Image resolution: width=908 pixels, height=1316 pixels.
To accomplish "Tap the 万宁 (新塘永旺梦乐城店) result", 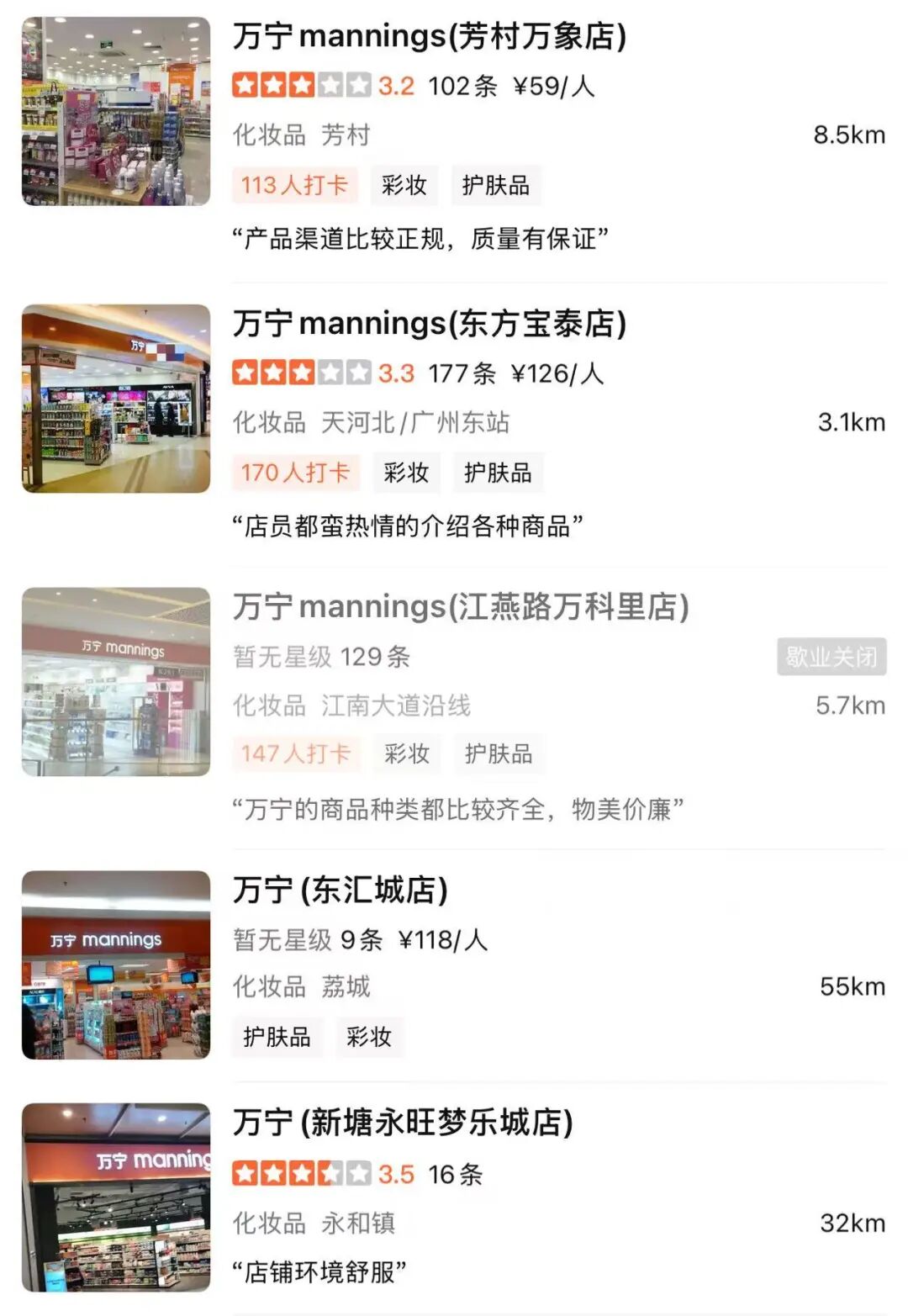I will tap(403, 1123).
